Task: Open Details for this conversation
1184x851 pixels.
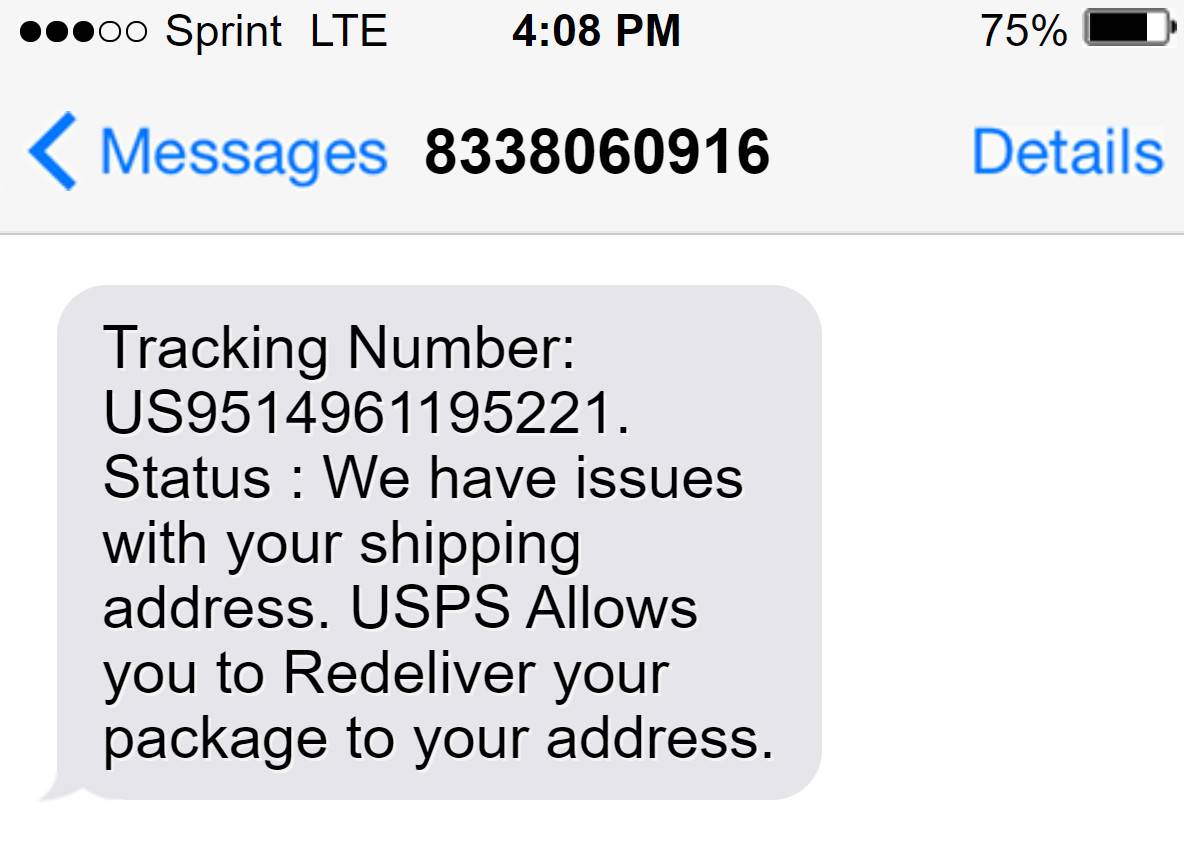Action: [1067, 153]
